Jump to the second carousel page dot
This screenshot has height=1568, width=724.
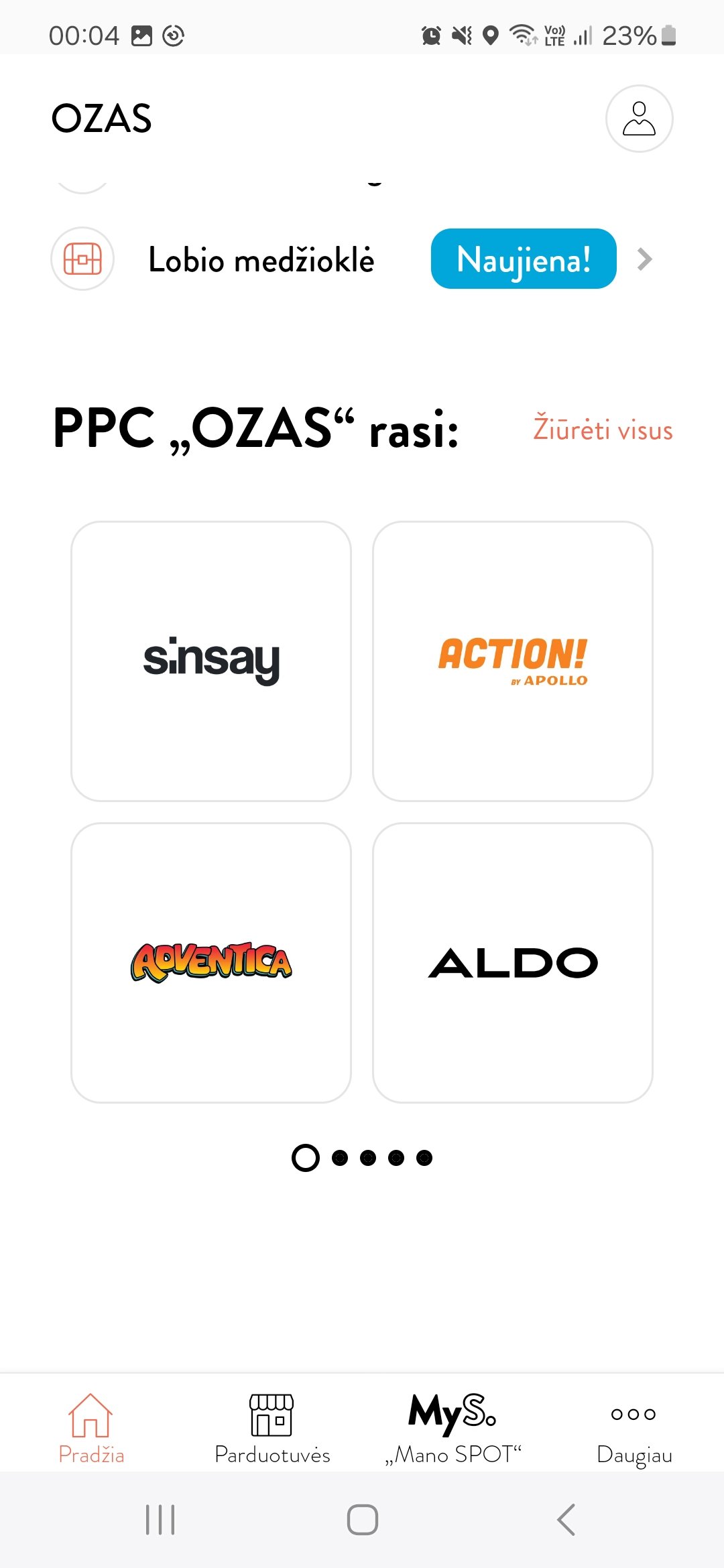tap(340, 1158)
